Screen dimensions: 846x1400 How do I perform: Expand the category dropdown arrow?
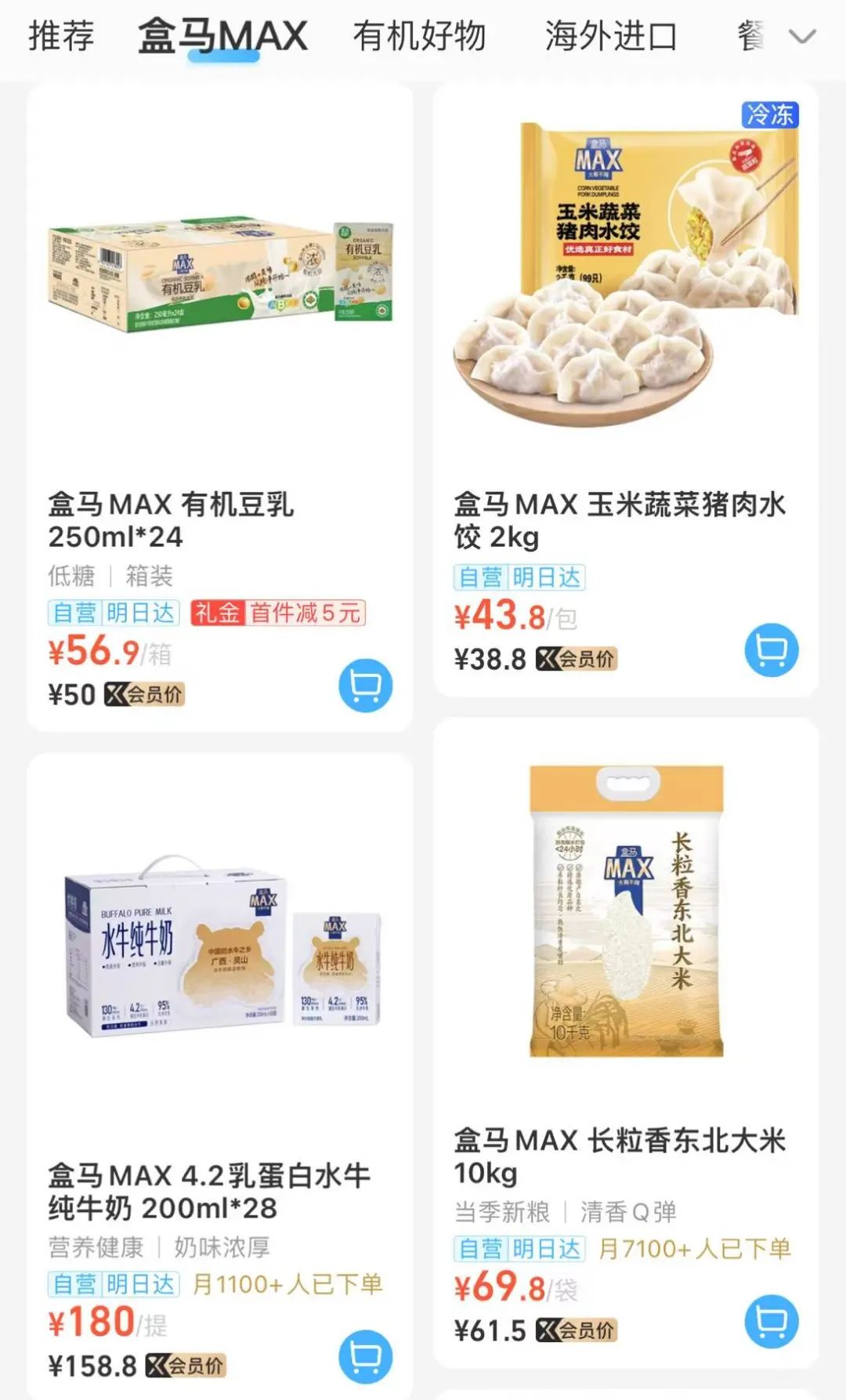pyautogui.click(x=802, y=36)
